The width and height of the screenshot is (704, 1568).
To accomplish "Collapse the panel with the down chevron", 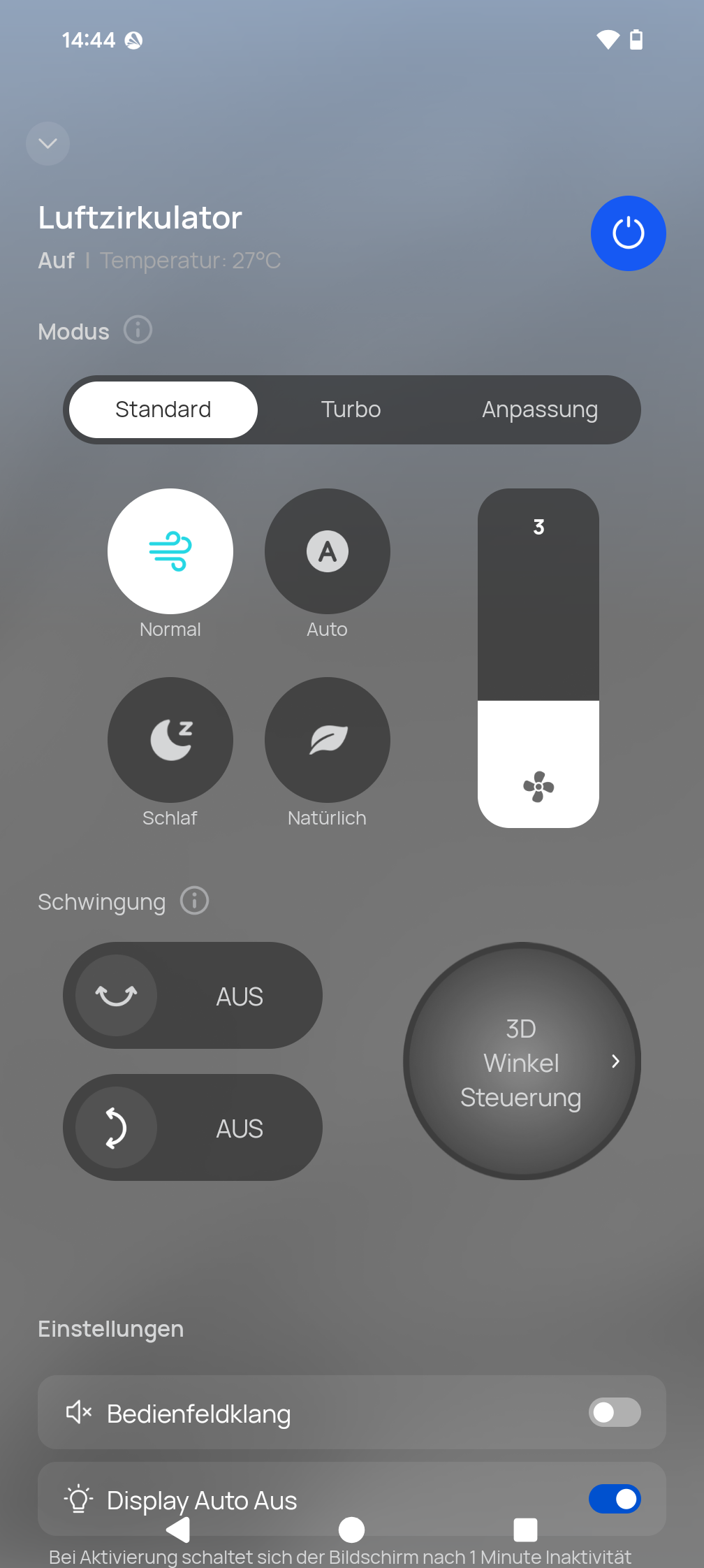I will pos(47,144).
